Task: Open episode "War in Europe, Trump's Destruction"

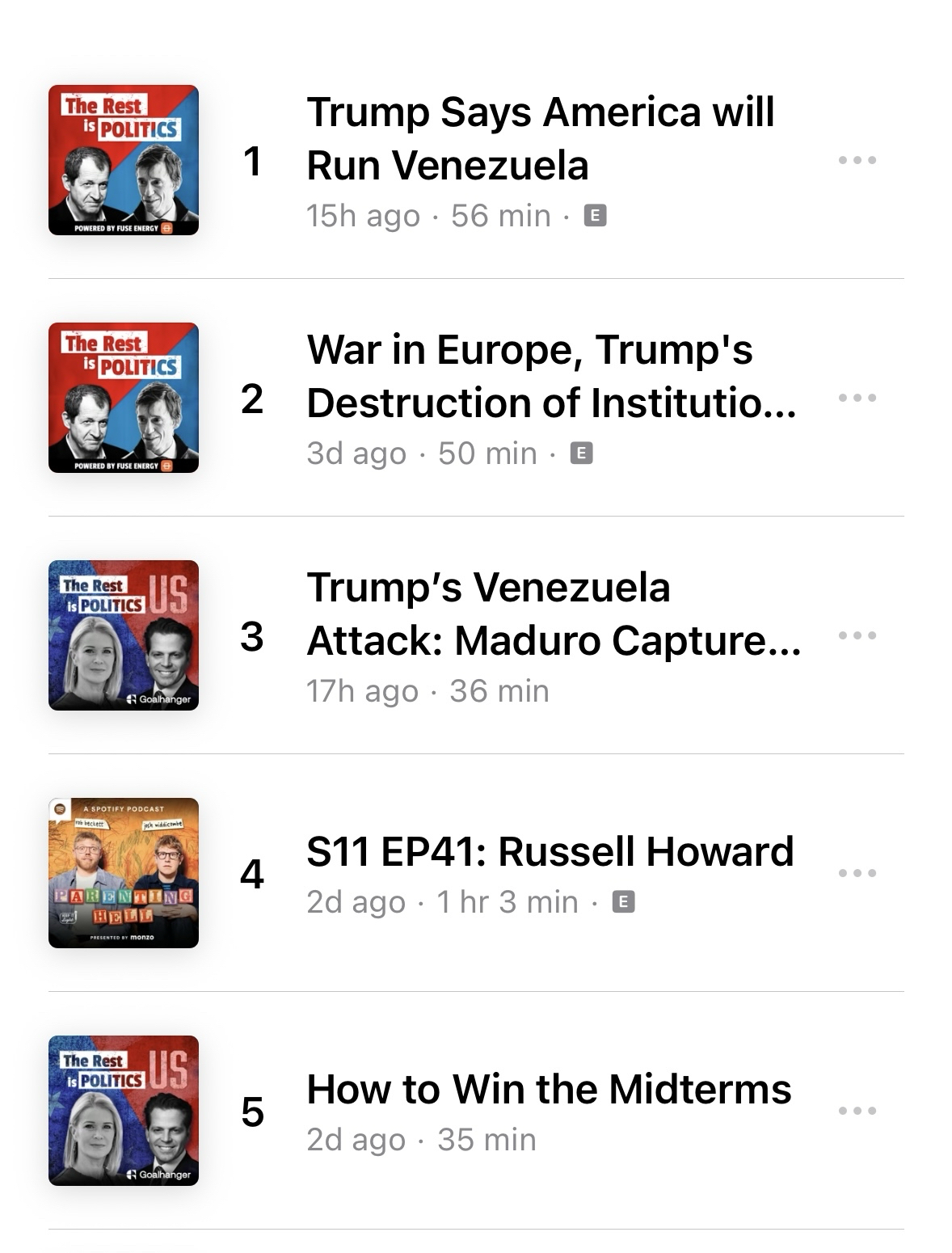Action: click(x=551, y=376)
